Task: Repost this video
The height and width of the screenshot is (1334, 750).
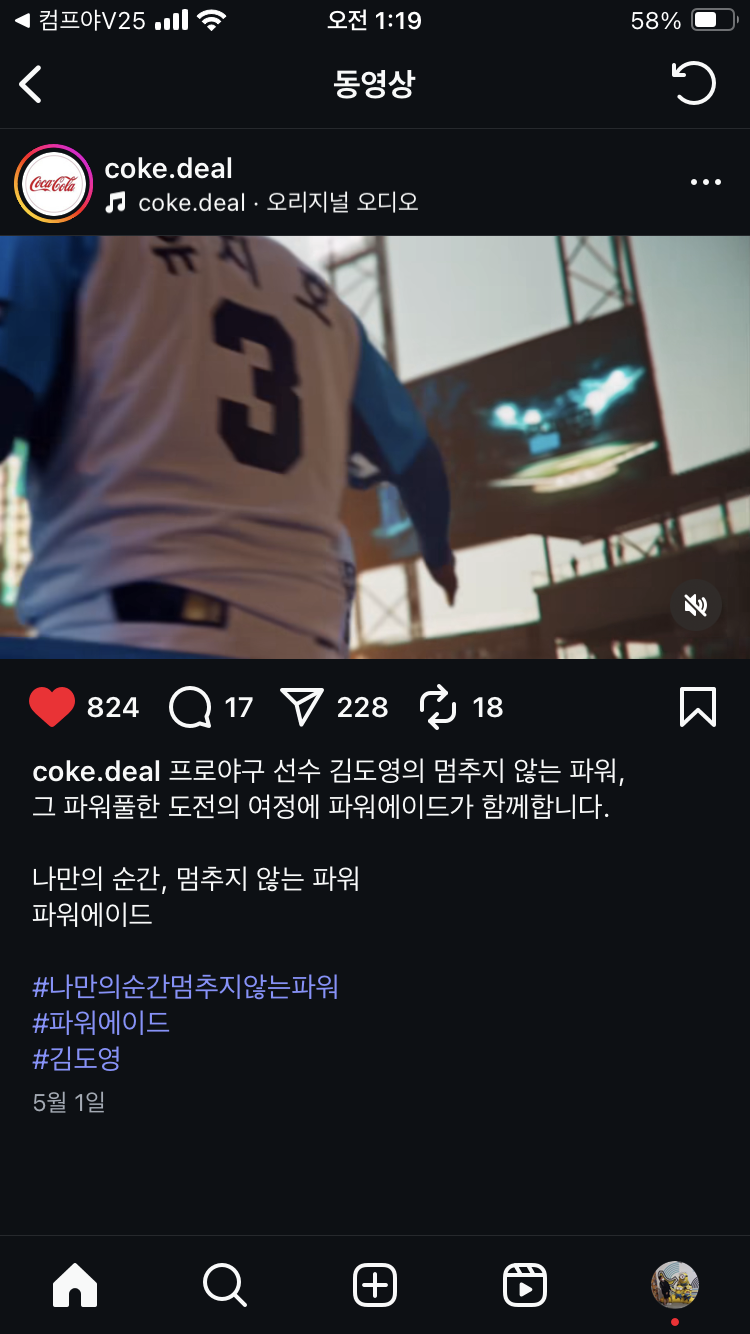Action: click(438, 707)
